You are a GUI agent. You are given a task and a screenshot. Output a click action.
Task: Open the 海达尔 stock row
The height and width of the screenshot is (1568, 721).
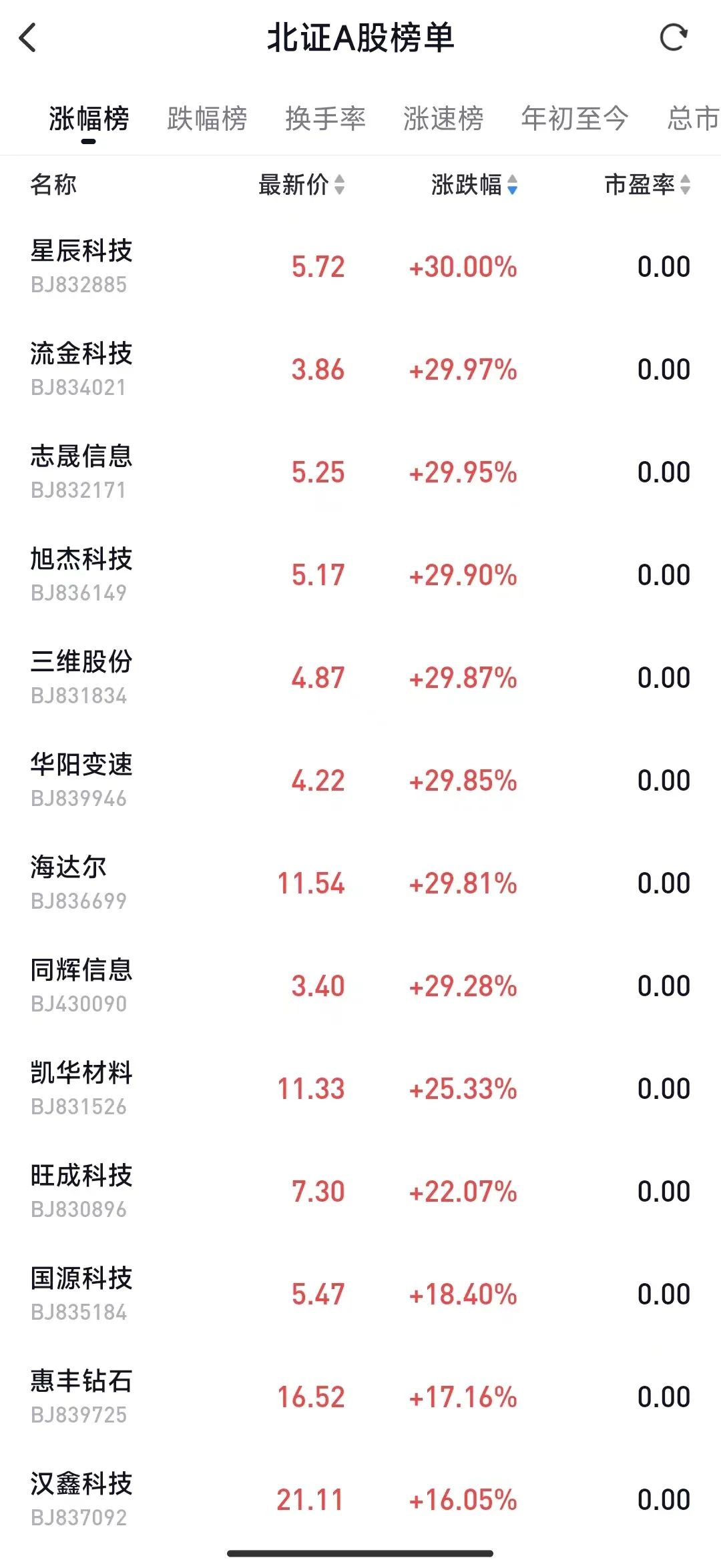pos(360,883)
